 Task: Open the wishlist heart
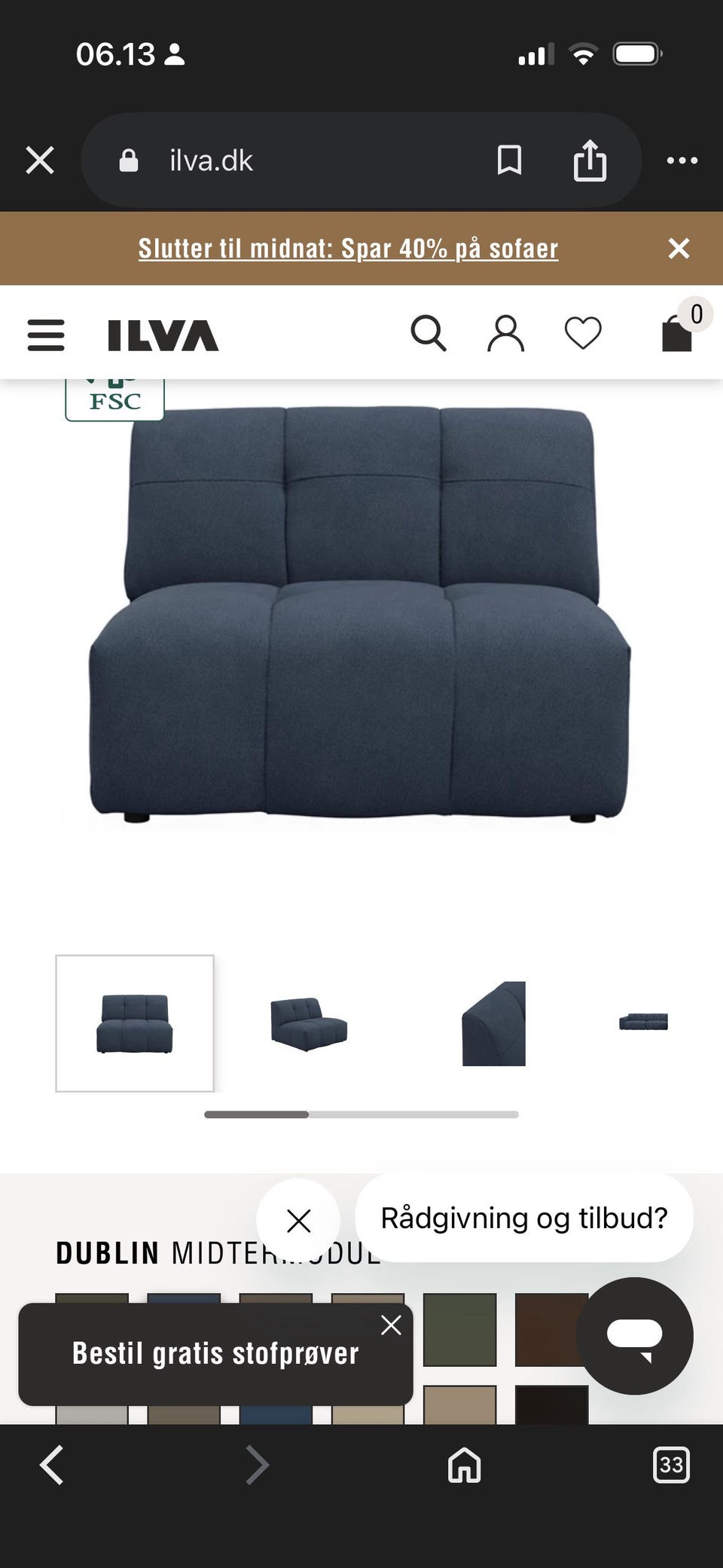click(584, 333)
